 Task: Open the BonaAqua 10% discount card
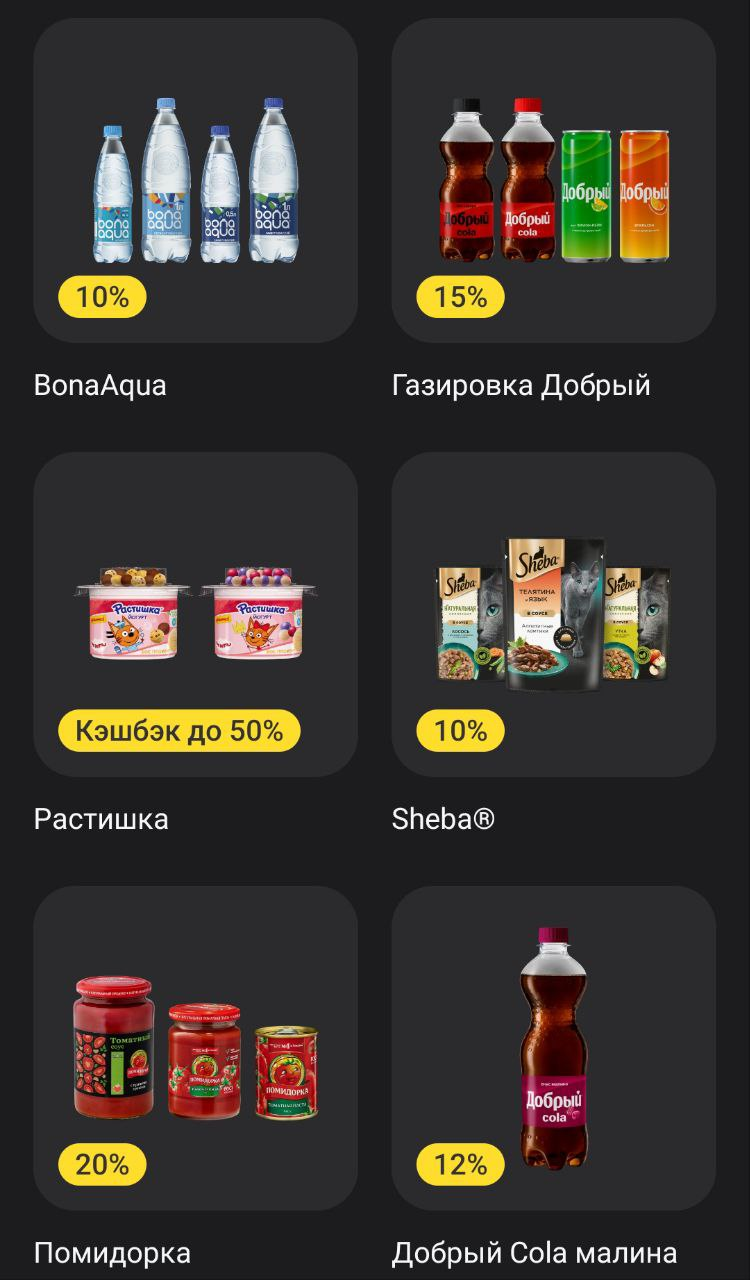195,181
